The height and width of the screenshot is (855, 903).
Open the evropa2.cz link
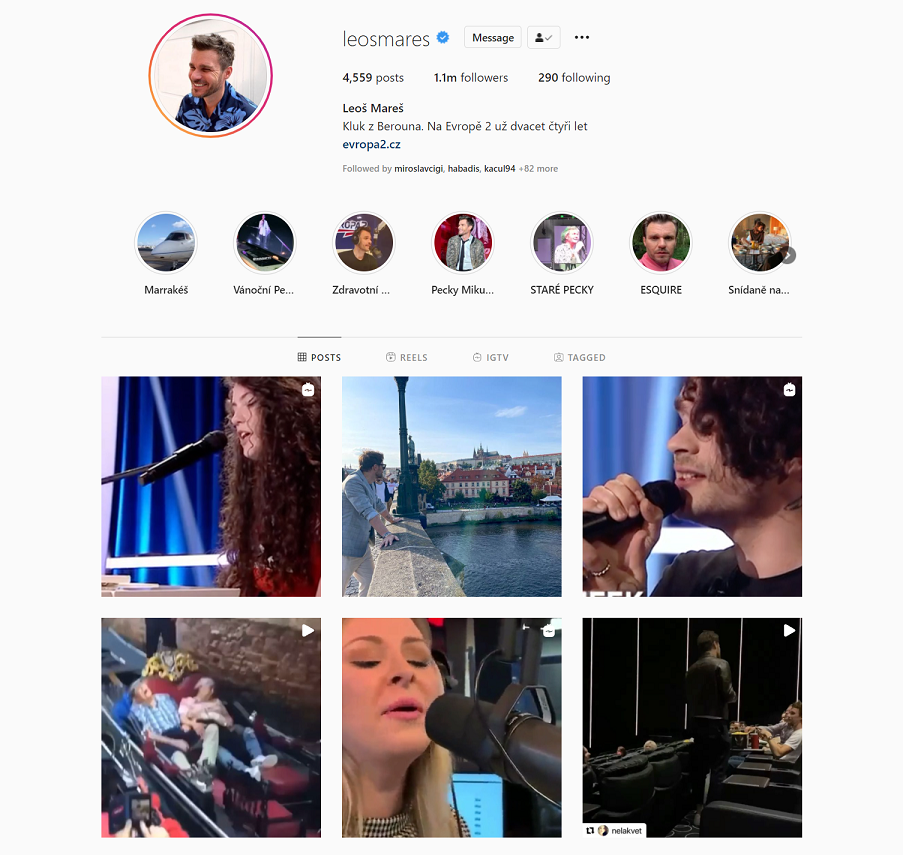(x=371, y=144)
